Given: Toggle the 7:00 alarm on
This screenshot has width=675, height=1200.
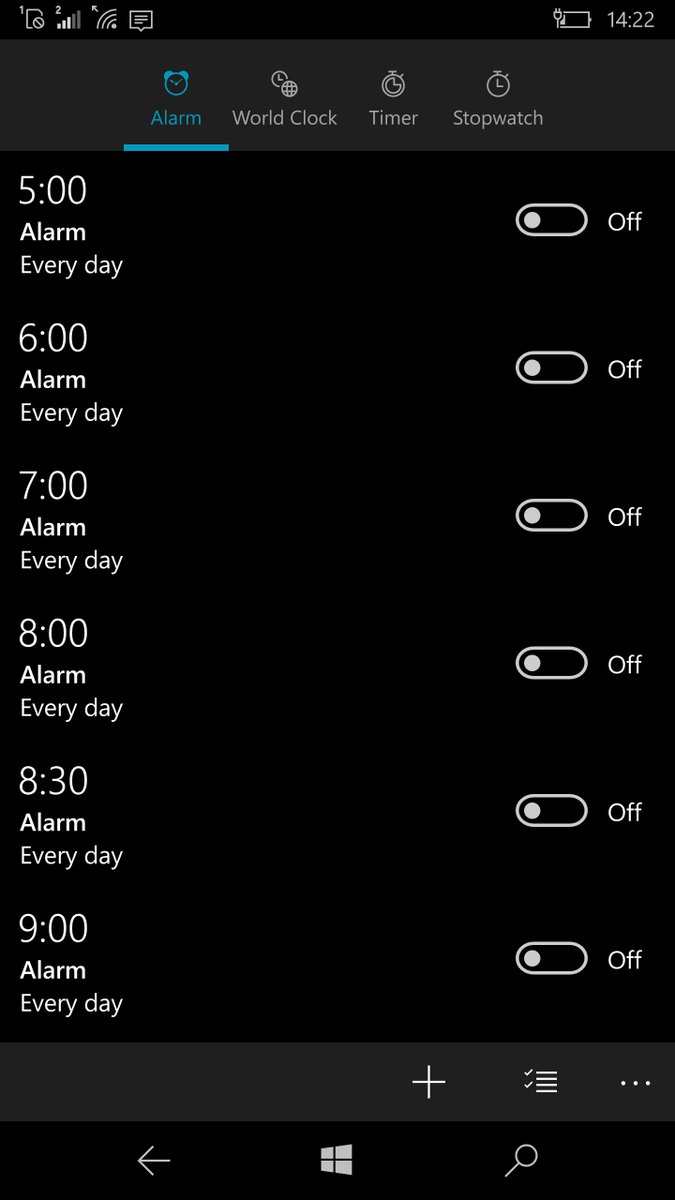Looking at the screenshot, I should [551, 516].
